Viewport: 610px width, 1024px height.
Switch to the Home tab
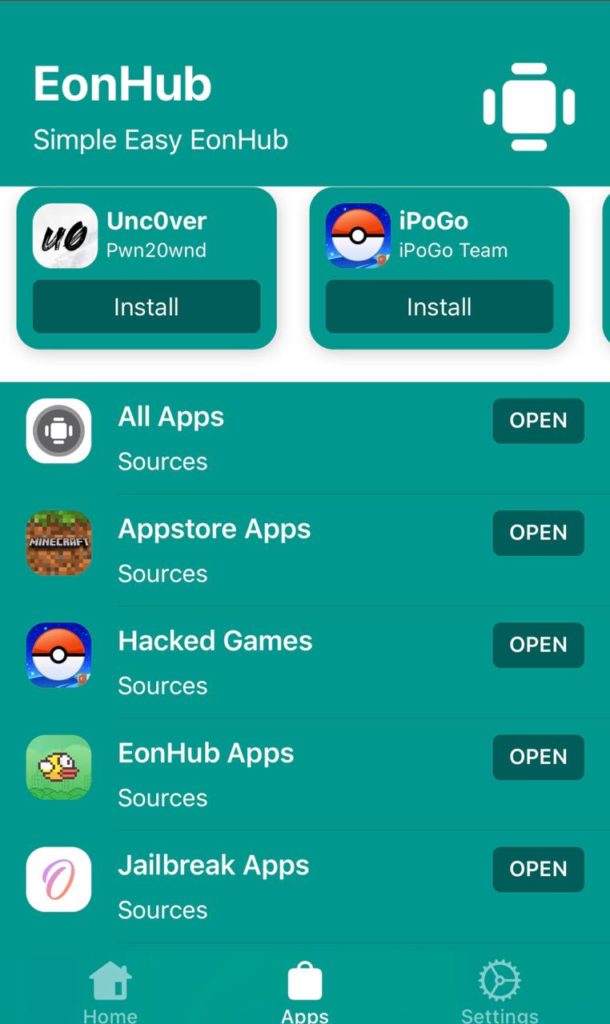(110, 991)
